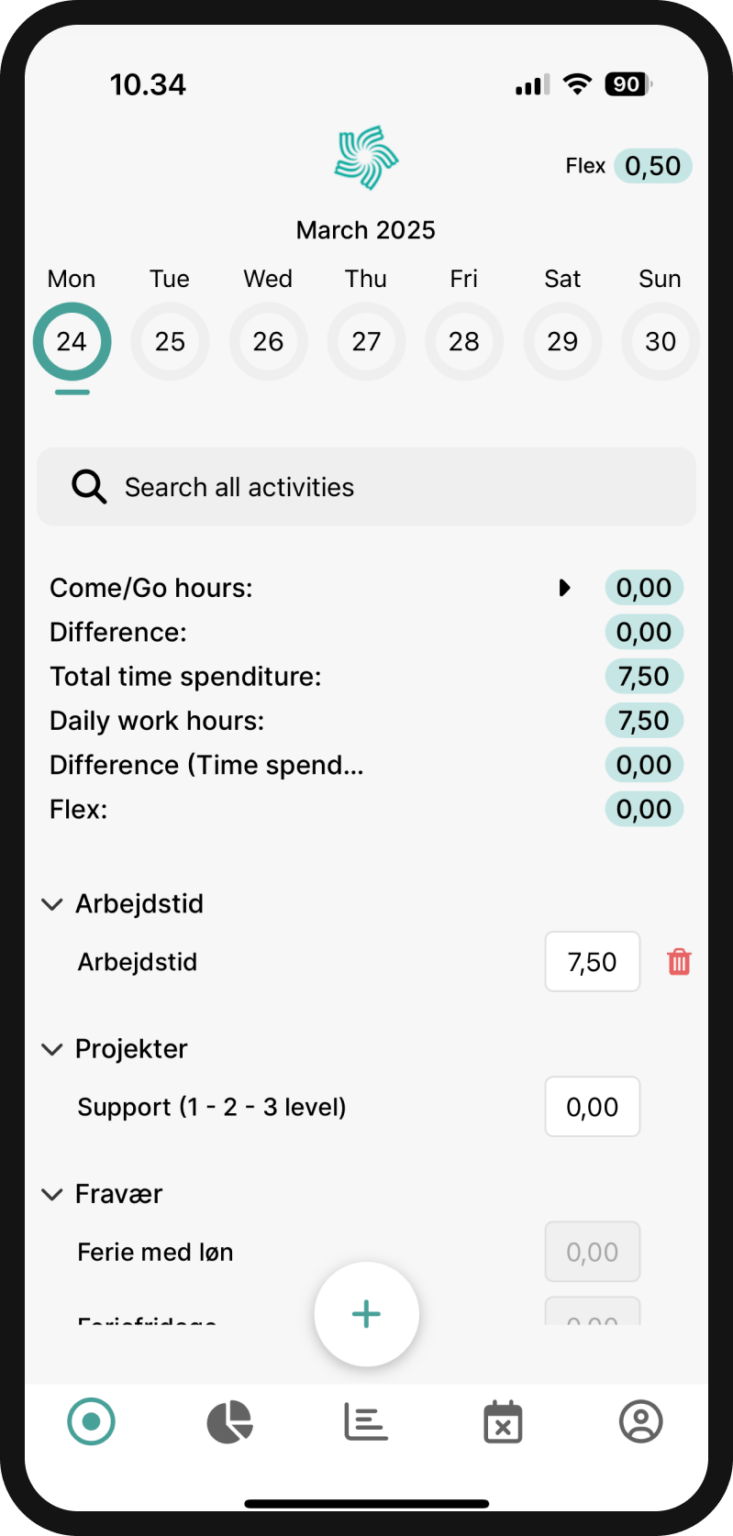The image size is (733, 1536).
Task: Delete the Arbejdstid entry with trash icon
Action: pos(679,962)
